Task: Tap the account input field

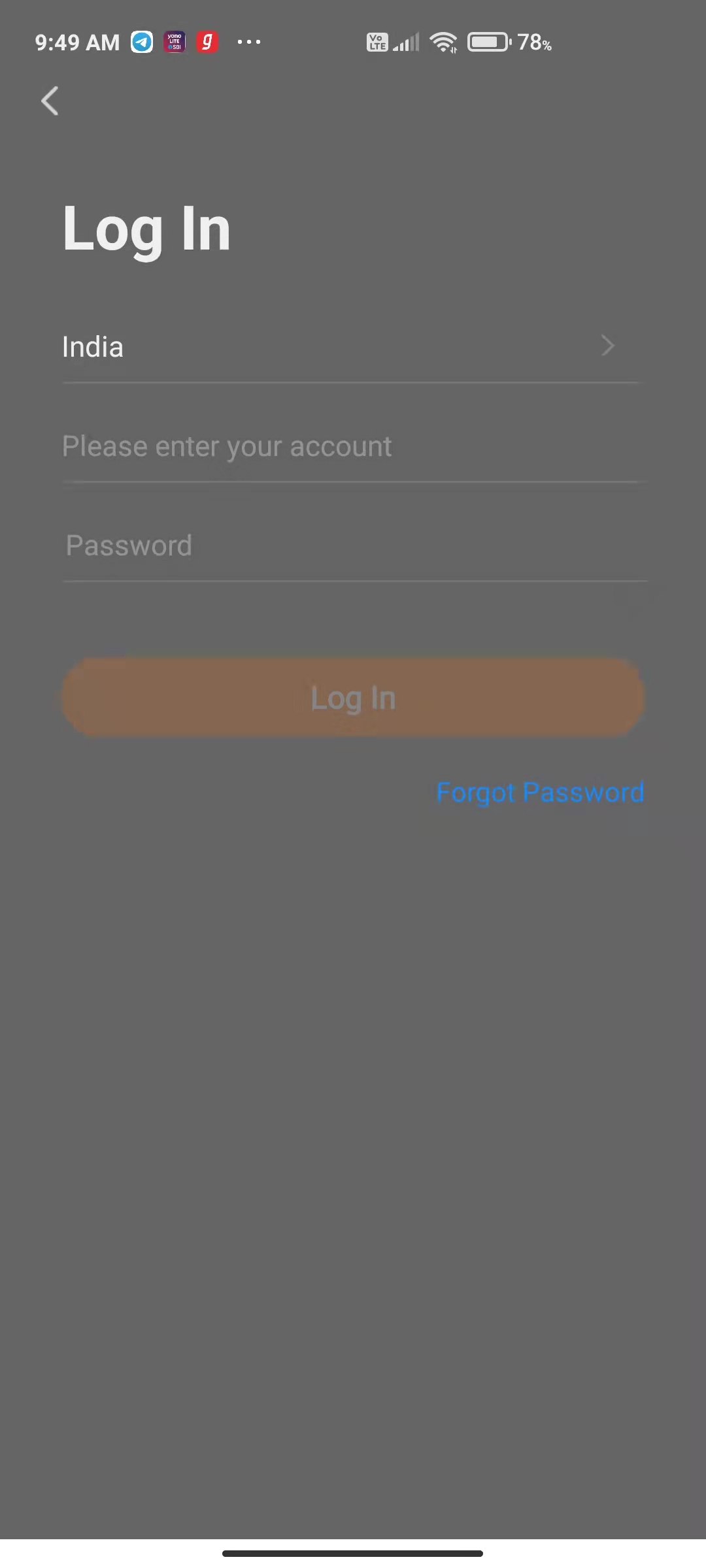Action: point(353,447)
